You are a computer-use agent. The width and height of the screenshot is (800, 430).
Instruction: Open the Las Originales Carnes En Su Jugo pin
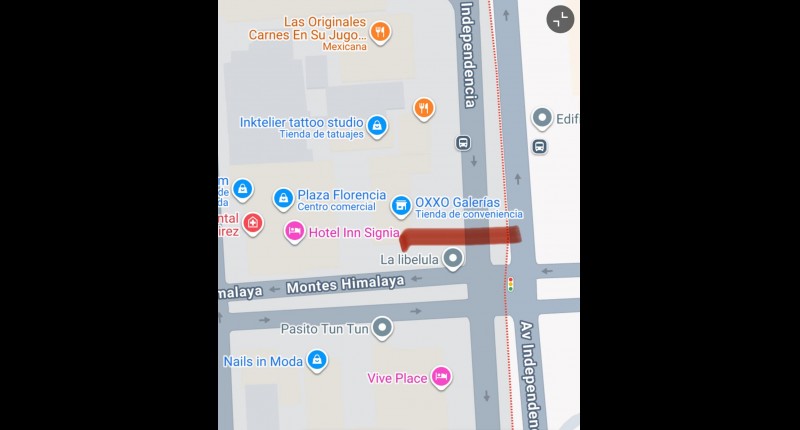[379, 32]
